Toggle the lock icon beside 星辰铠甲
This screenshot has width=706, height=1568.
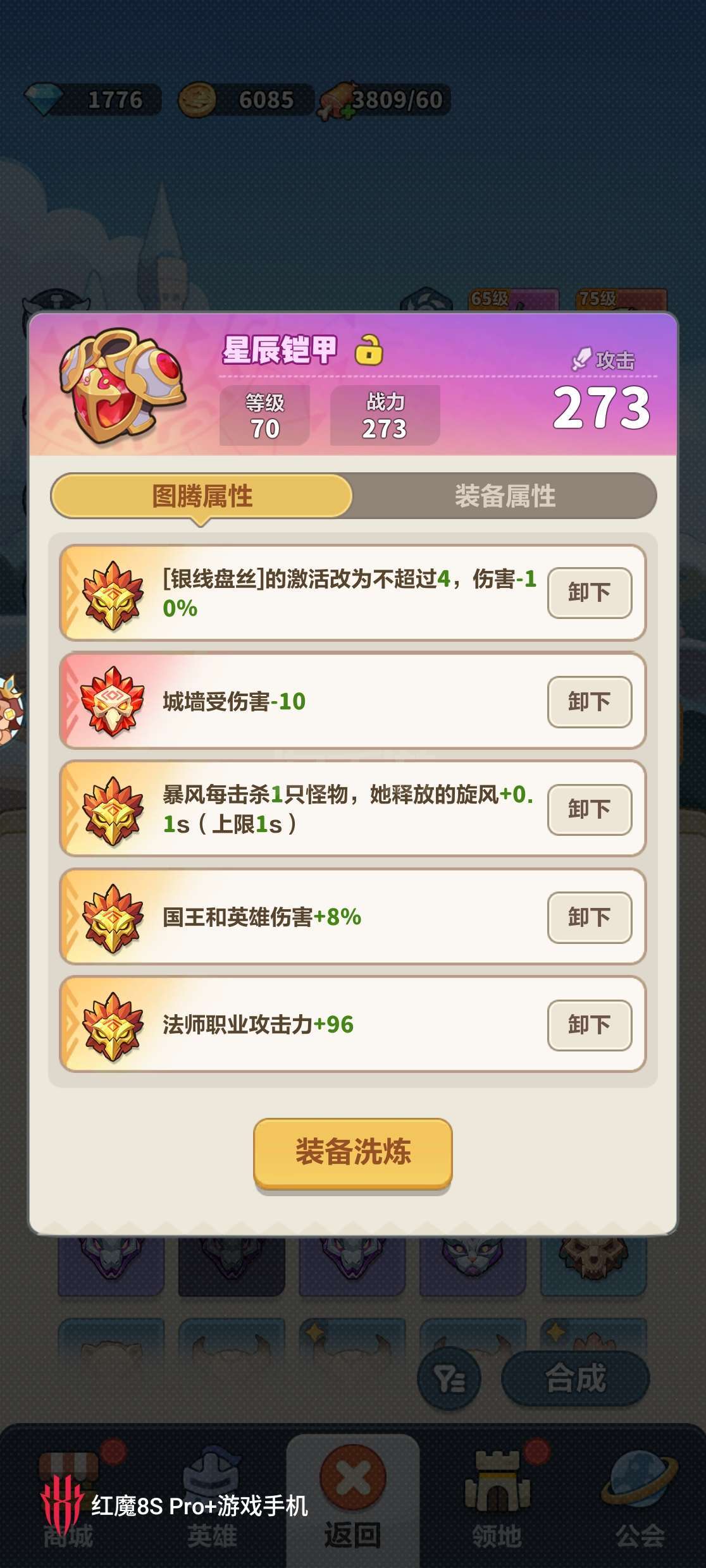click(369, 349)
